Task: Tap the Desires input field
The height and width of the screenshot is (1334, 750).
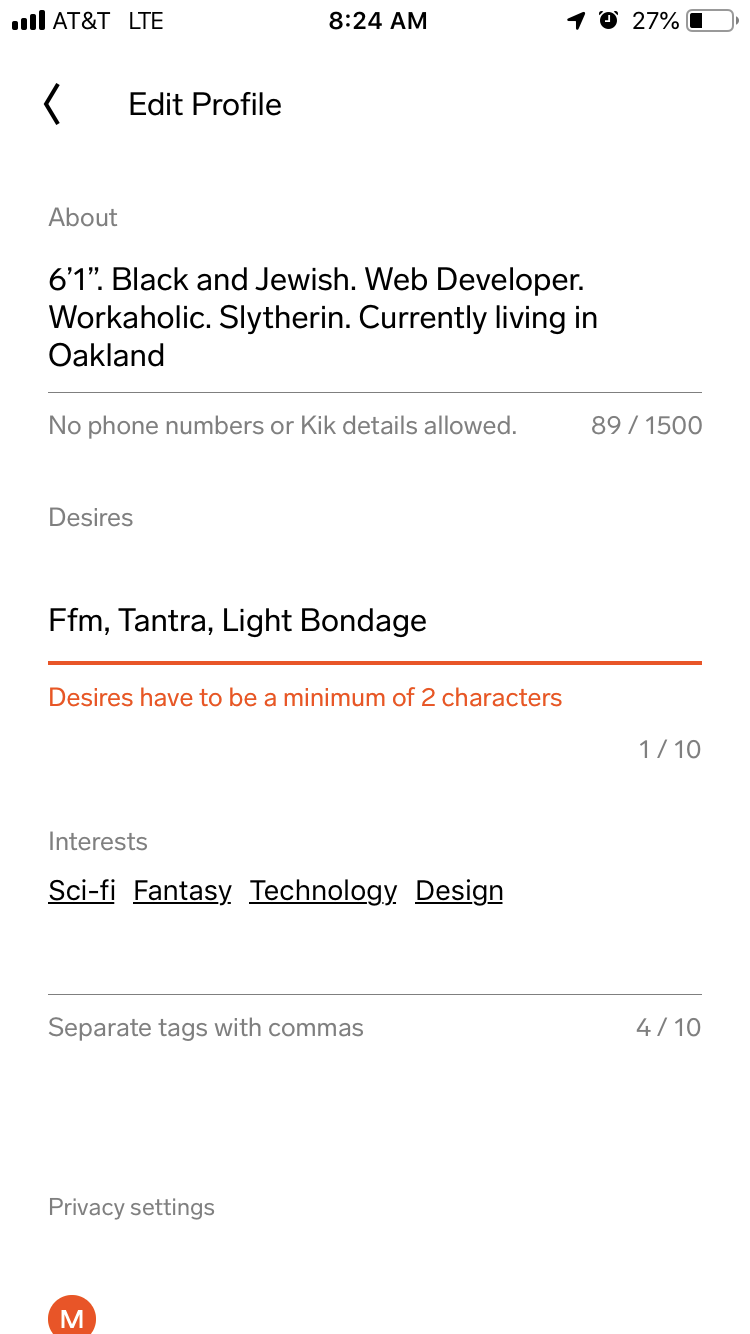Action: 375,621
